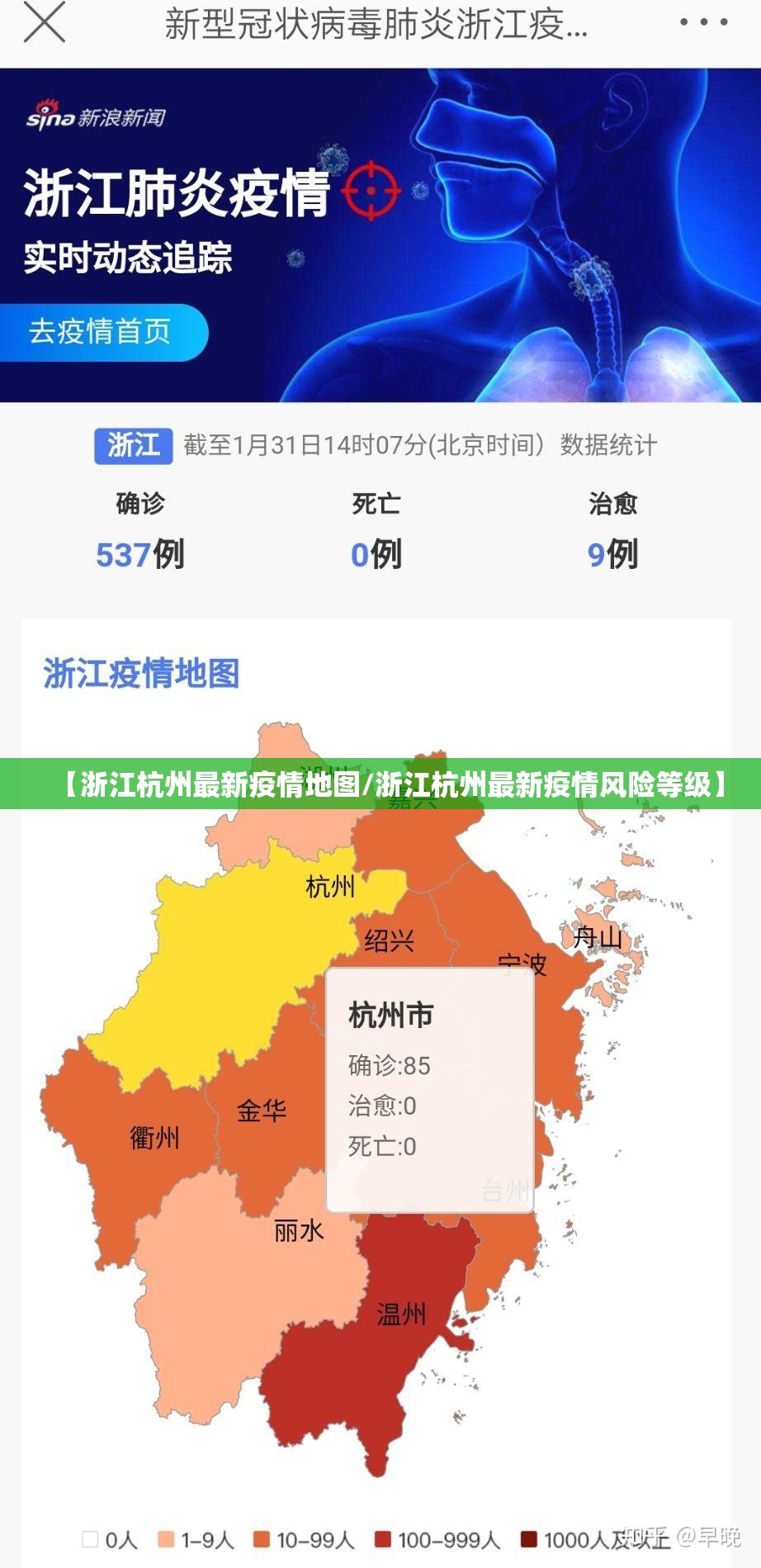Select 绍兴 region on the map
761x1568 pixels.
(389, 940)
